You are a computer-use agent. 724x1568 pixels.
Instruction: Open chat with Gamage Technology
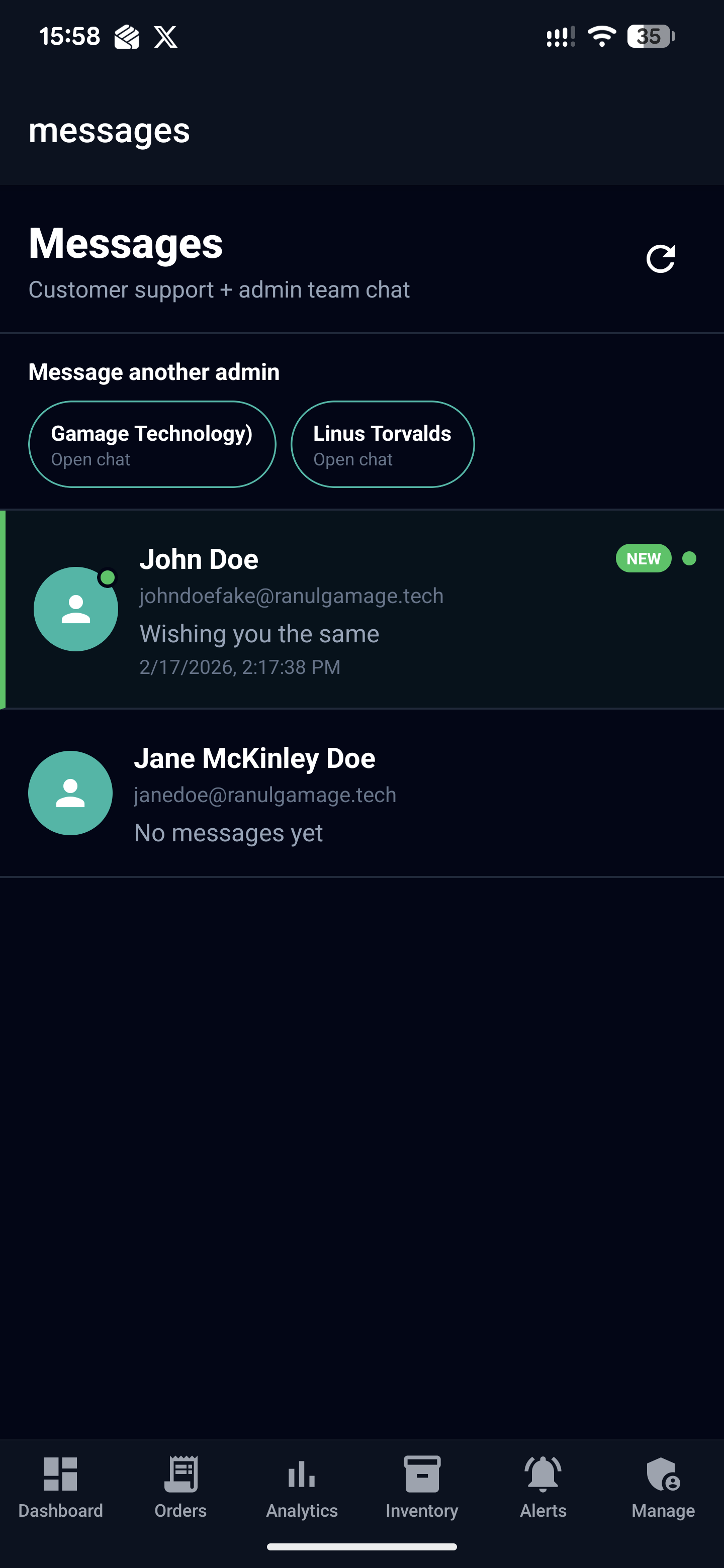(x=152, y=444)
